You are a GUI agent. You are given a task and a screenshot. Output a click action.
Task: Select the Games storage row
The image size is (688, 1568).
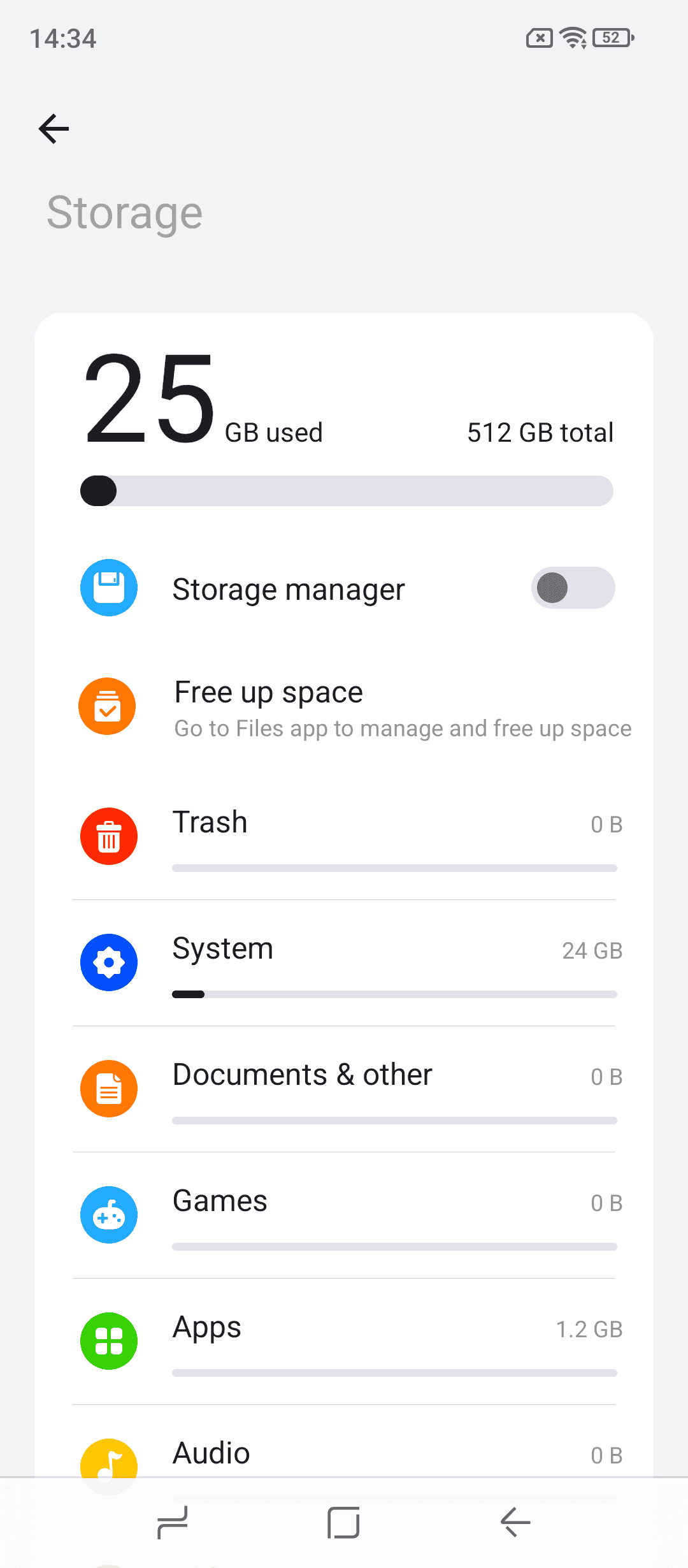coord(344,1216)
